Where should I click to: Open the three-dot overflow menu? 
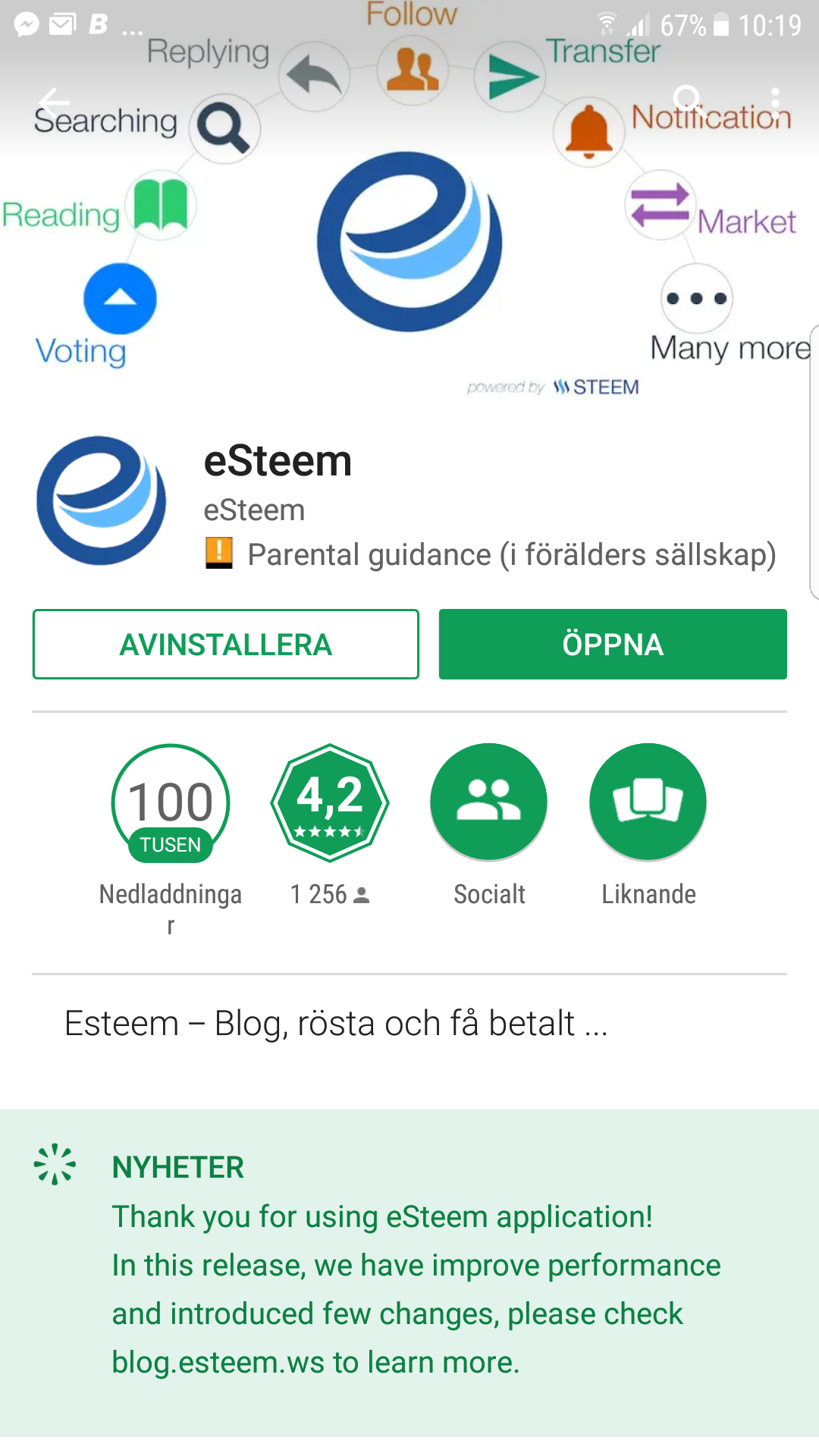[x=774, y=99]
